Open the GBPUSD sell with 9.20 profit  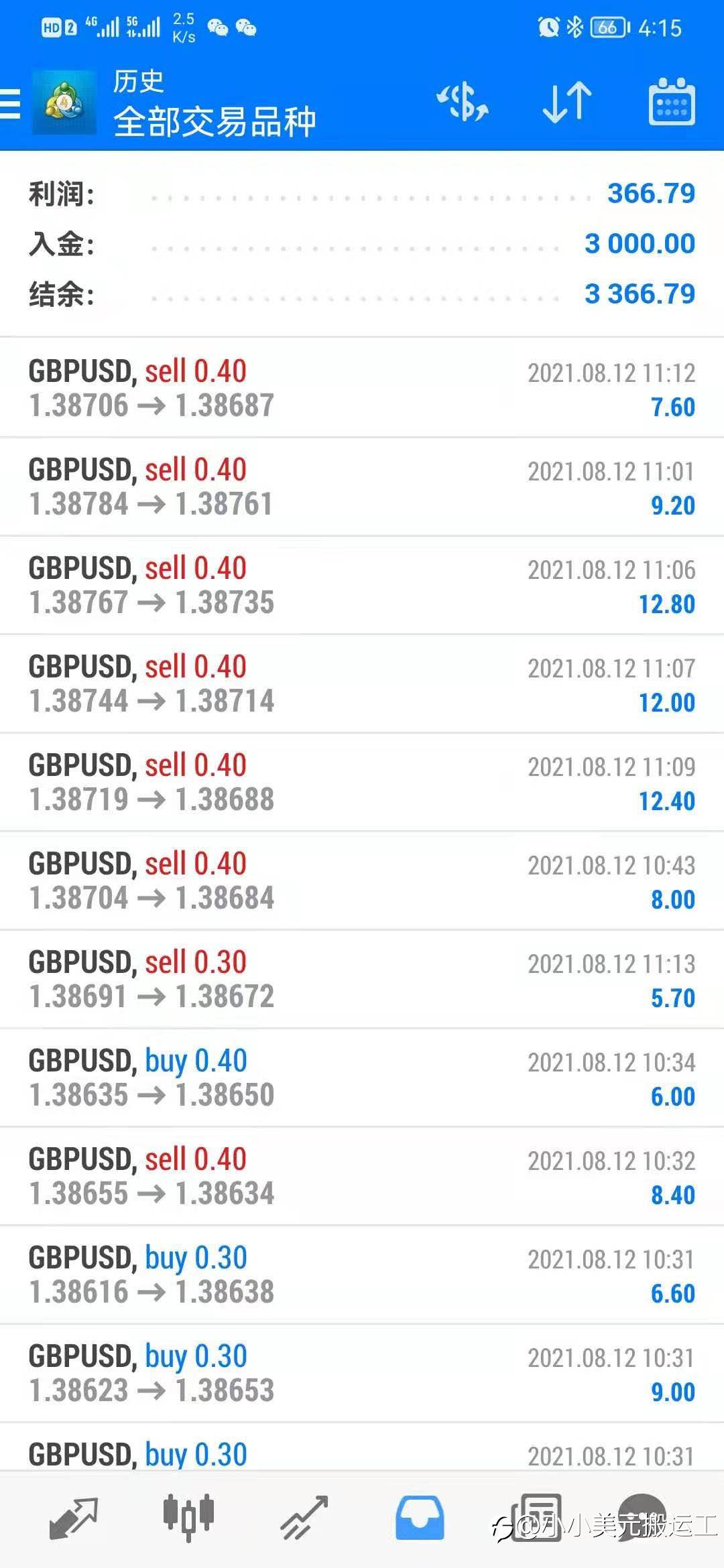pos(362,486)
